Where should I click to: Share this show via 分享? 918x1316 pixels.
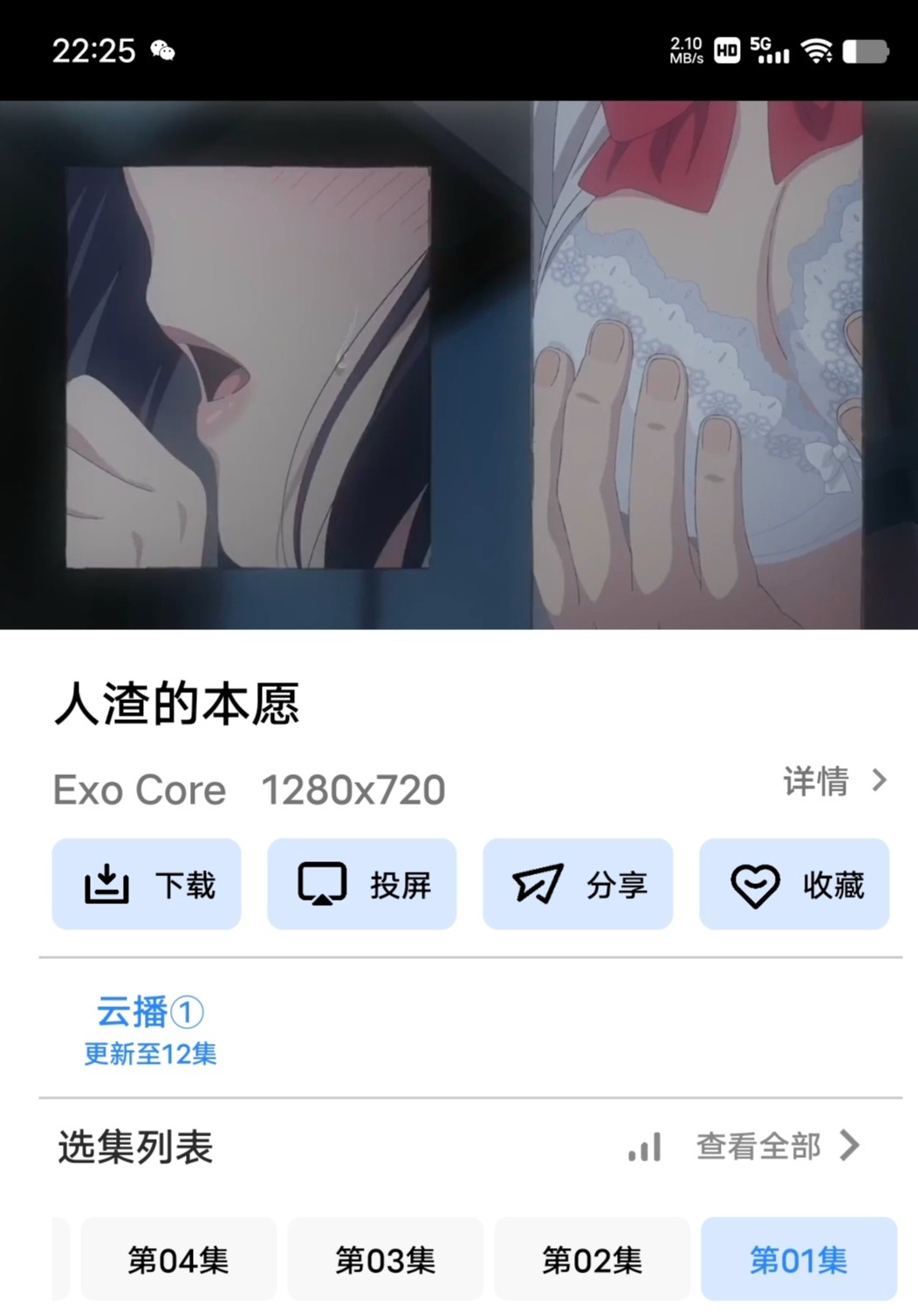point(578,884)
